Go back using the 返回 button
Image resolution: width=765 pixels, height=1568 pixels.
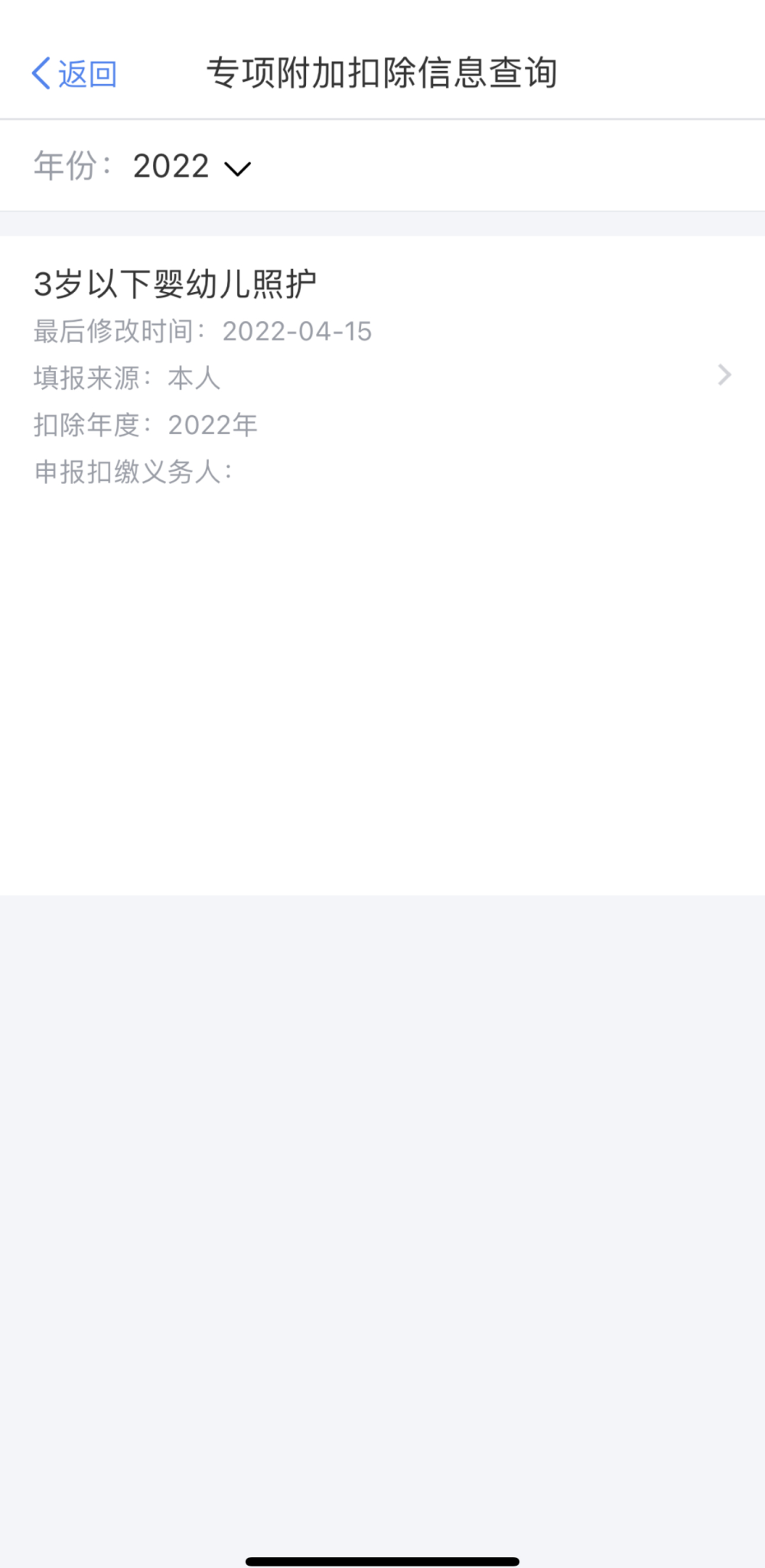point(74,74)
